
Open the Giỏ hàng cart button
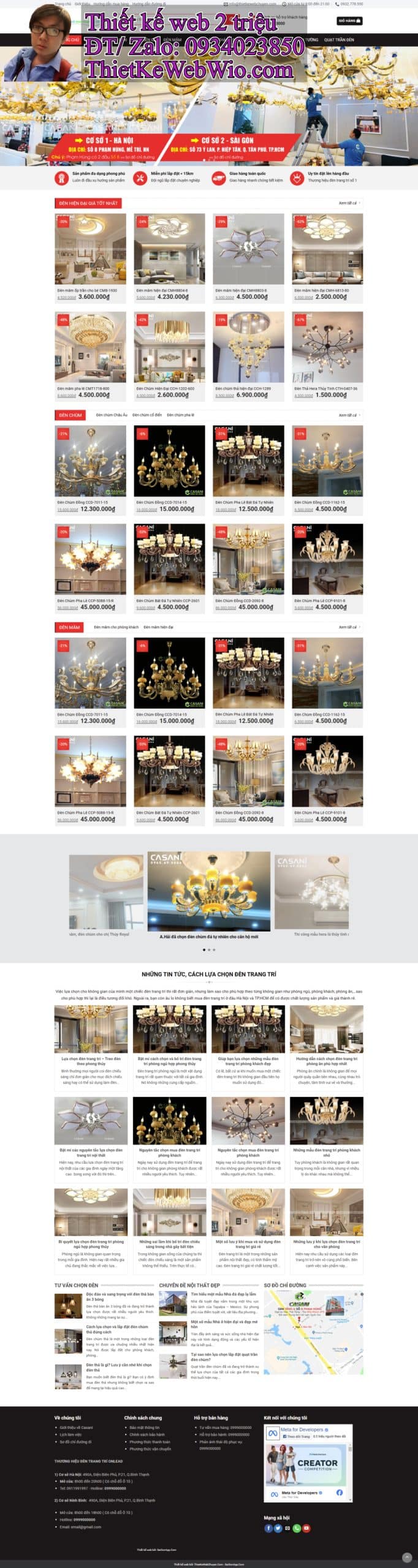point(349,21)
